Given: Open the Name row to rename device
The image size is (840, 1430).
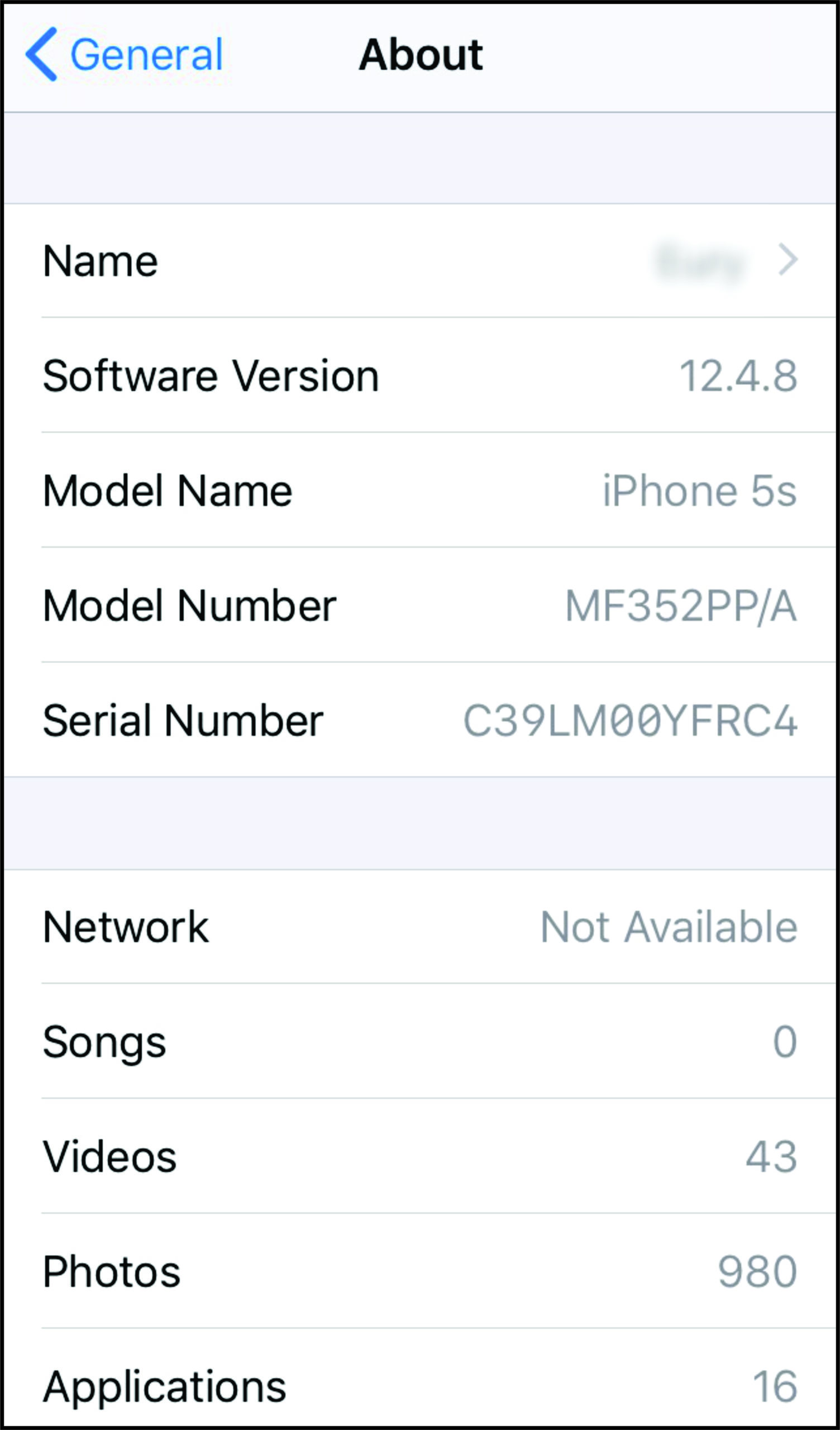Looking at the screenshot, I should [420, 260].
